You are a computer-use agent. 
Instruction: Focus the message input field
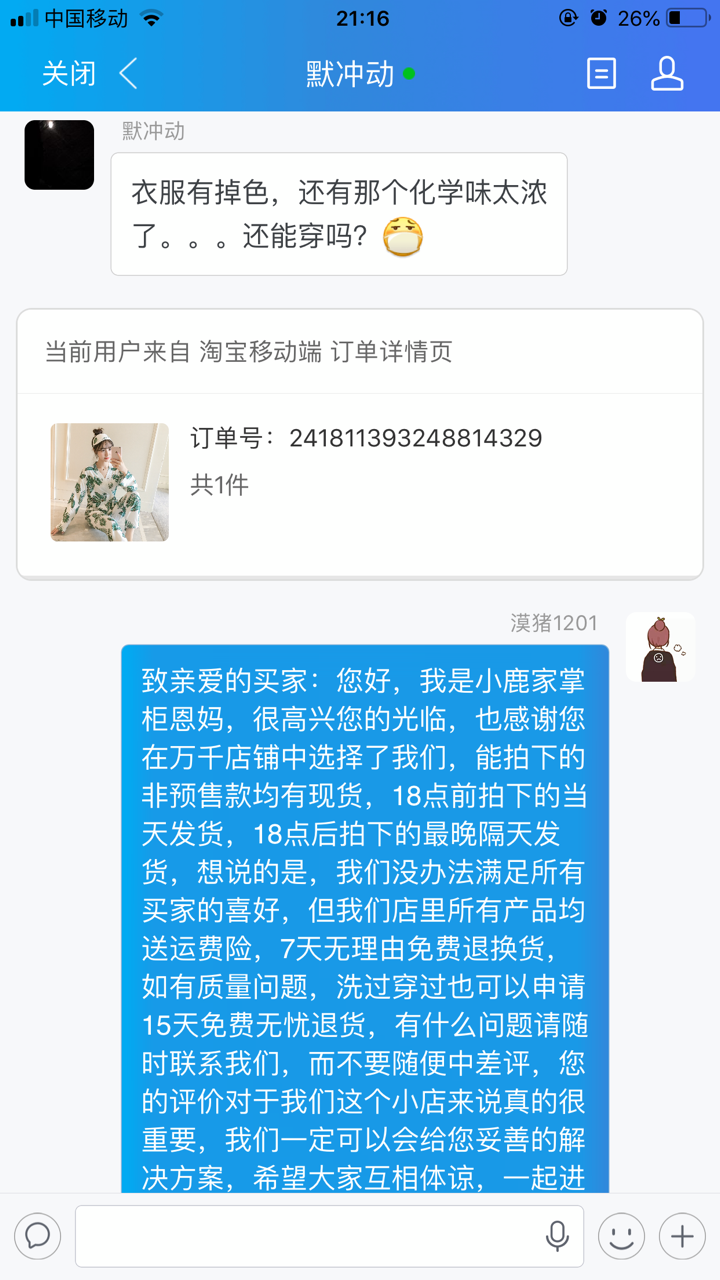tap(310, 1236)
